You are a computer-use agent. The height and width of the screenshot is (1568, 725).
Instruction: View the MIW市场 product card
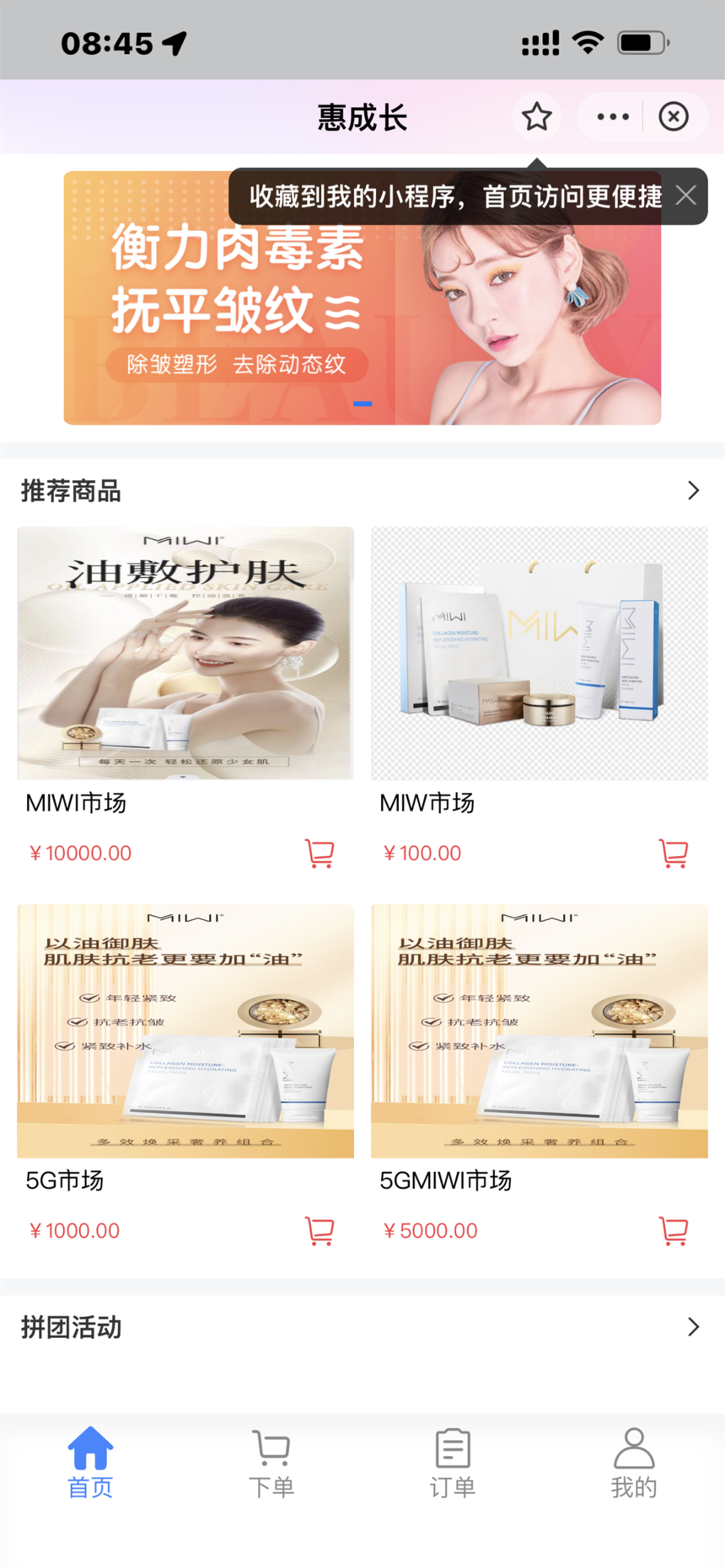(540, 653)
